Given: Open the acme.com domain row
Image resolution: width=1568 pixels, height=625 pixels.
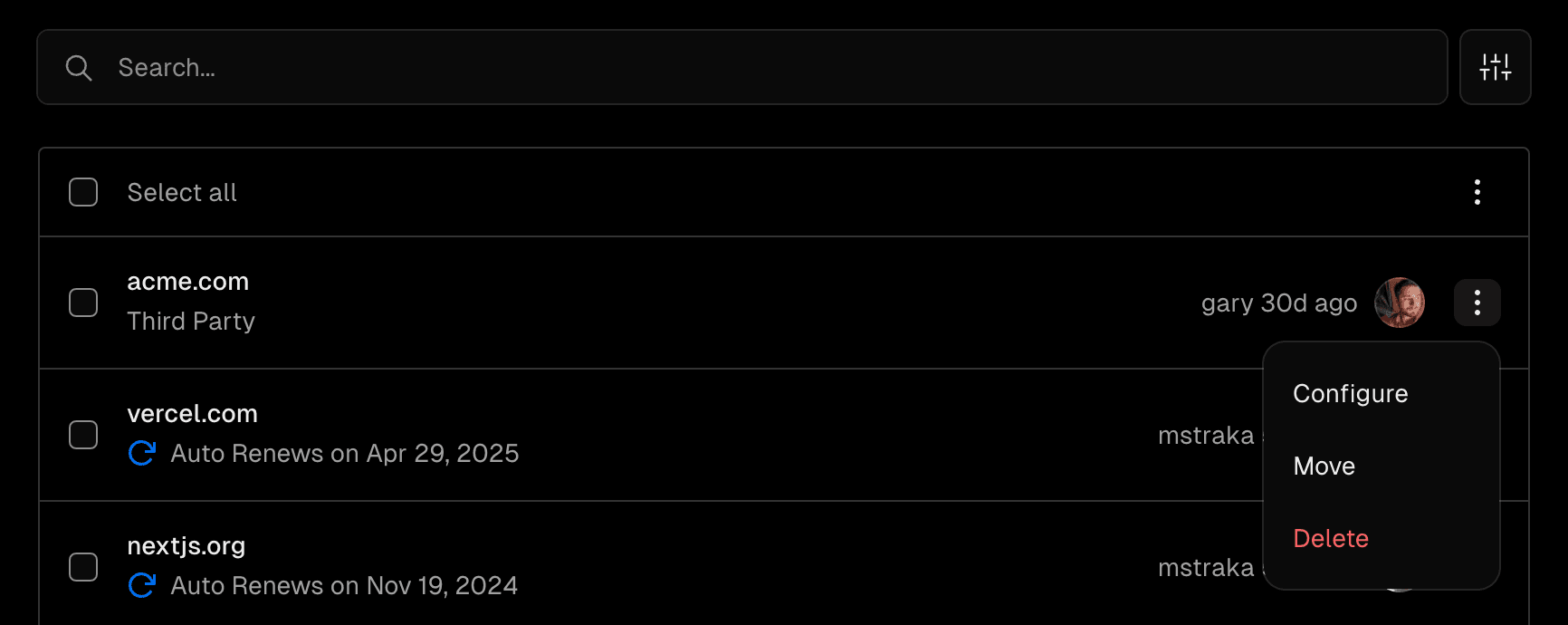Looking at the screenshot, I should click(x=188, y=282).
